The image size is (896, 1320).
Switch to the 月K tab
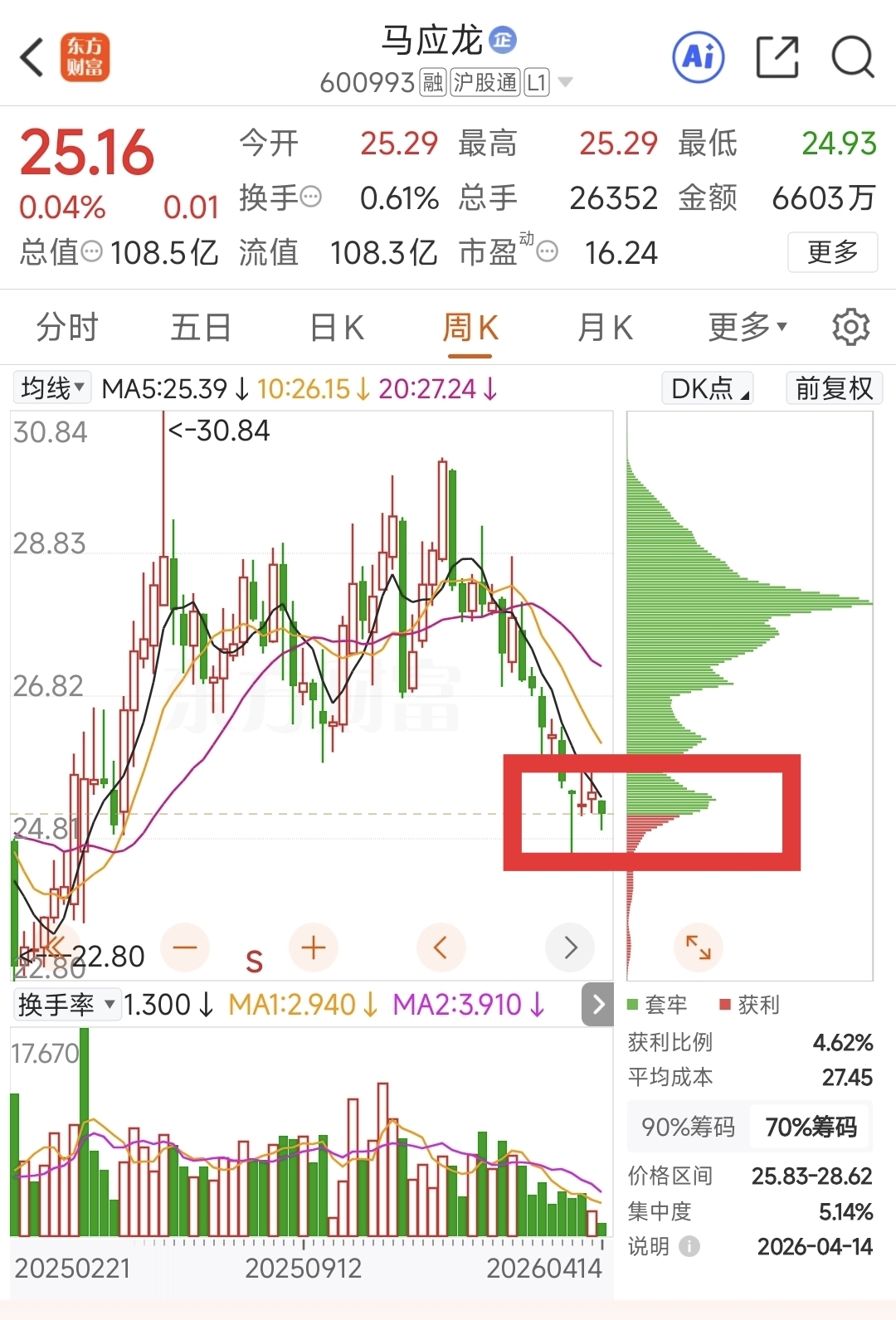[605, 328]
